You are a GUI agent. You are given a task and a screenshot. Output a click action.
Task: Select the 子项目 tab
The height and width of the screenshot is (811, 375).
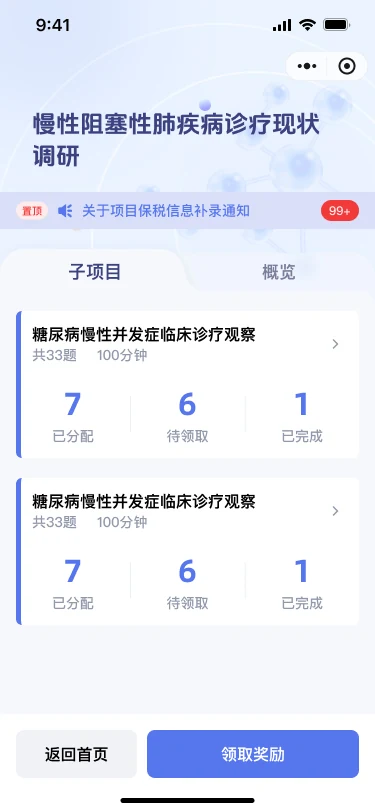pyautogui.click(x=95, y=272)
